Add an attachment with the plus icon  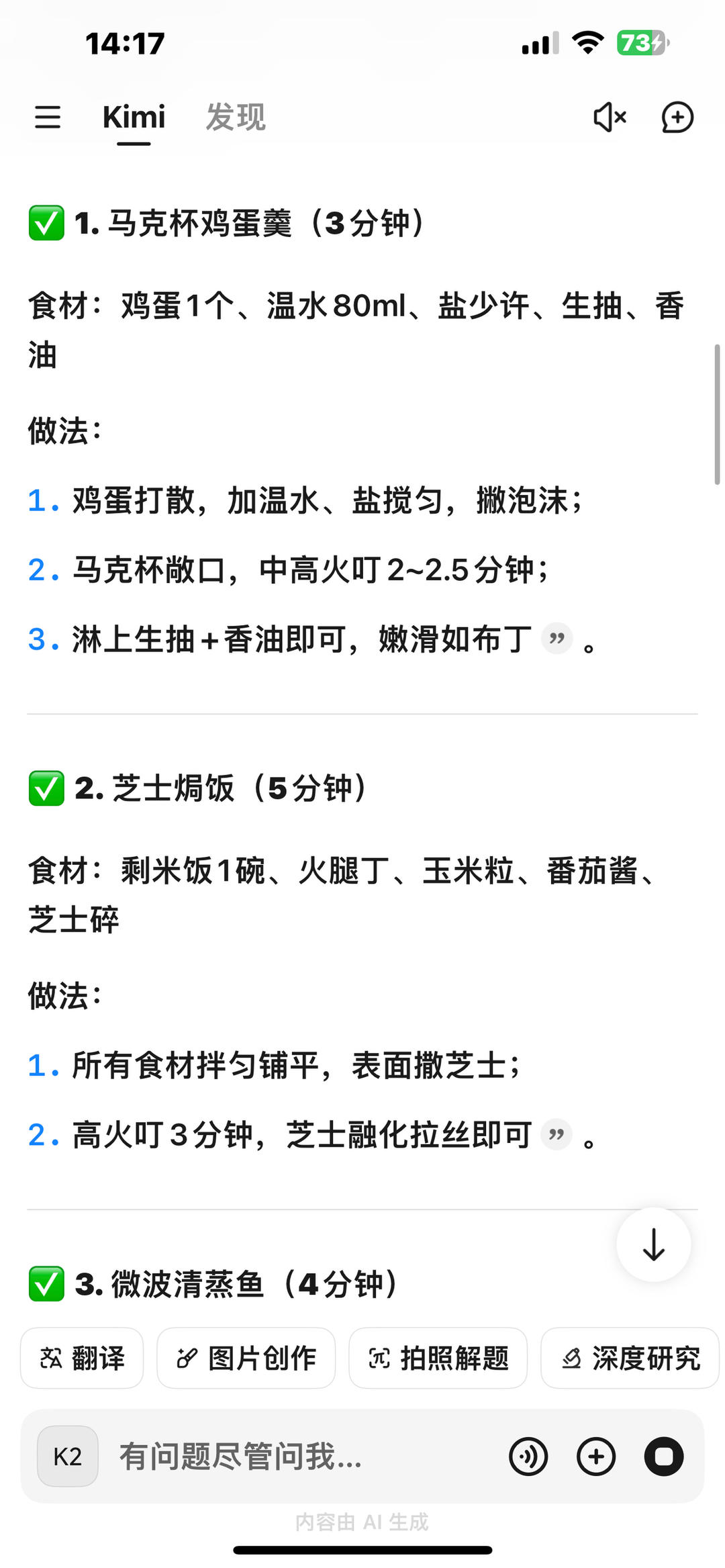(x=596, y=1457)
